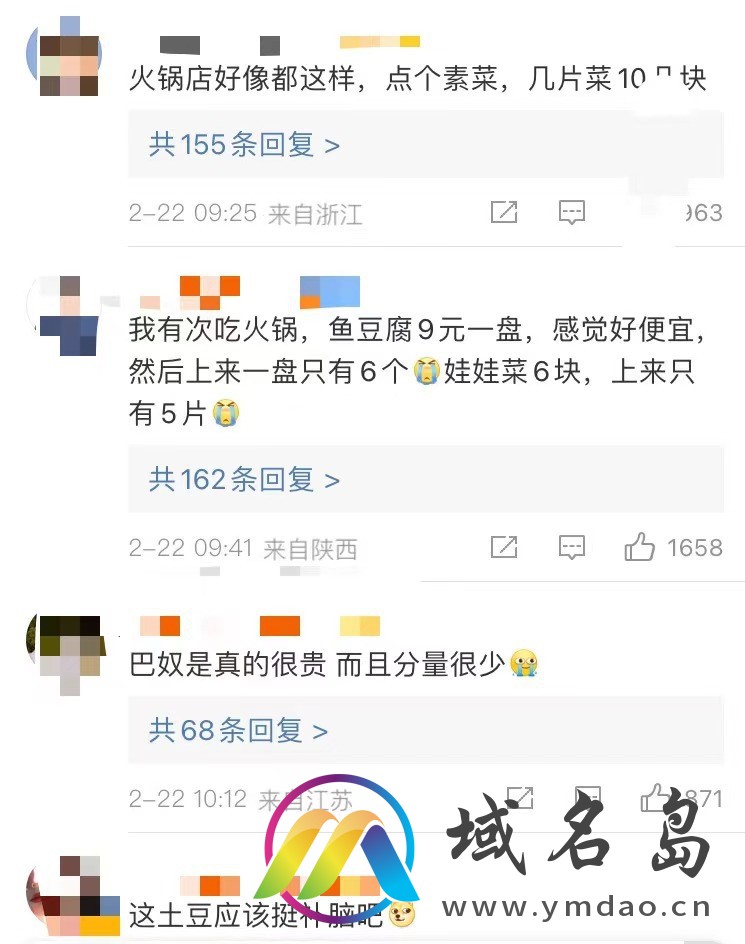Open the 68 replies thread

(238, 730)
